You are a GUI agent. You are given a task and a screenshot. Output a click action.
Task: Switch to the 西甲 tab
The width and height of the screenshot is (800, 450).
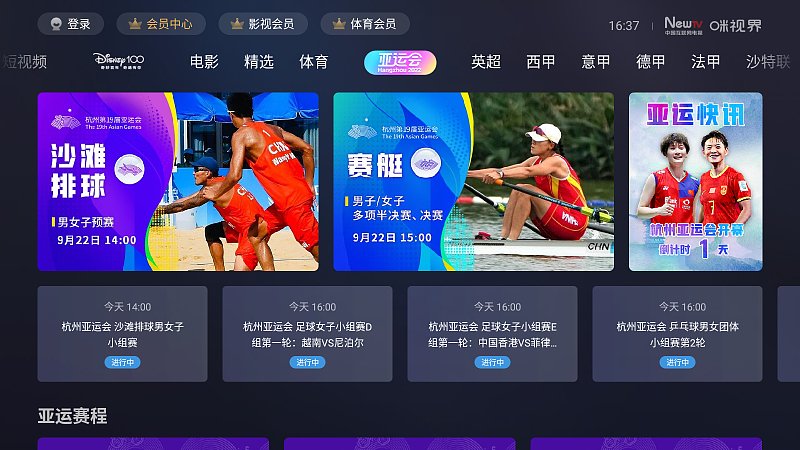(x=541, y=62)
